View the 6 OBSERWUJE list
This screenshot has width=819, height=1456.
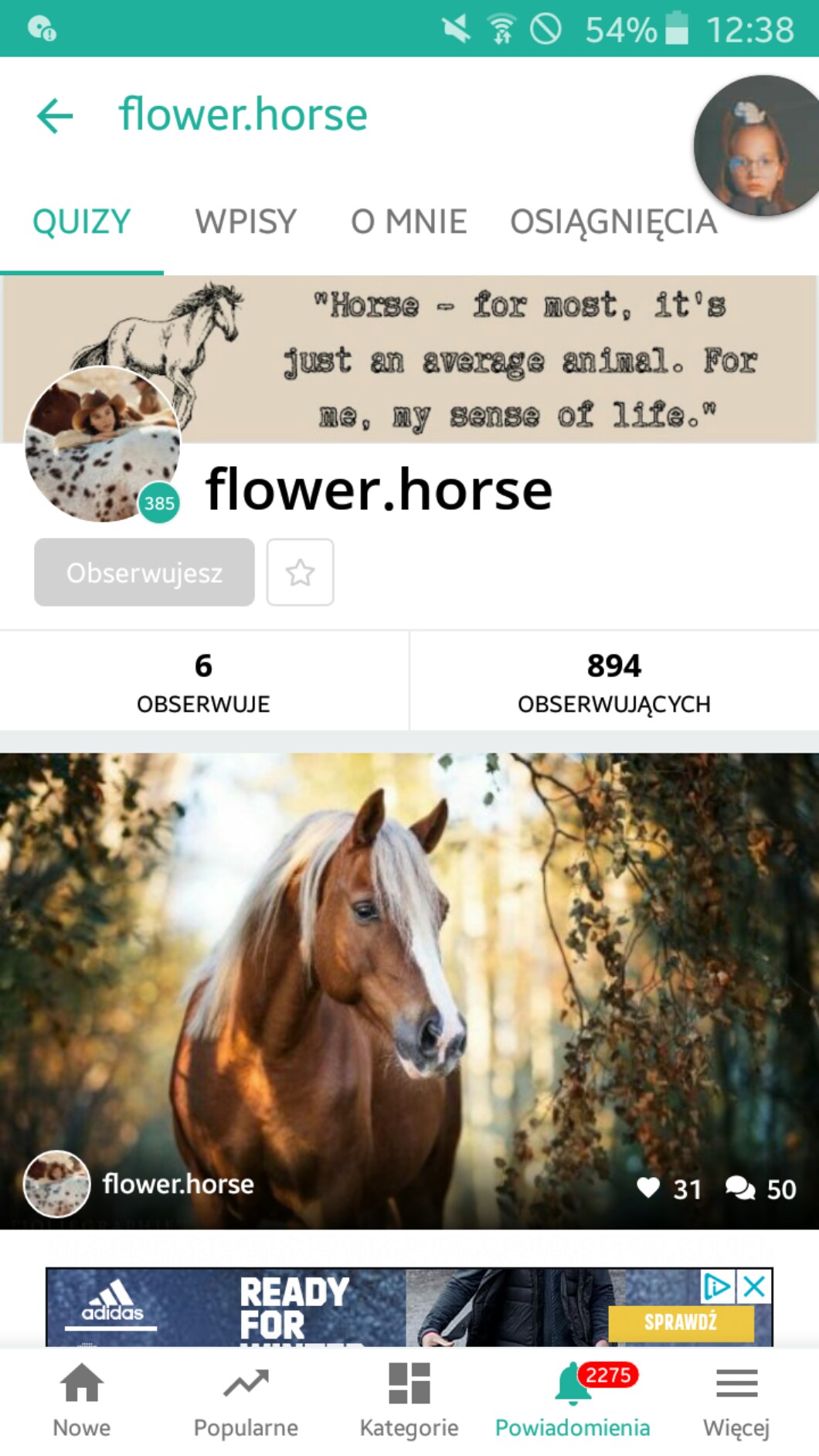pyautogui.click(x=204, y=681)
